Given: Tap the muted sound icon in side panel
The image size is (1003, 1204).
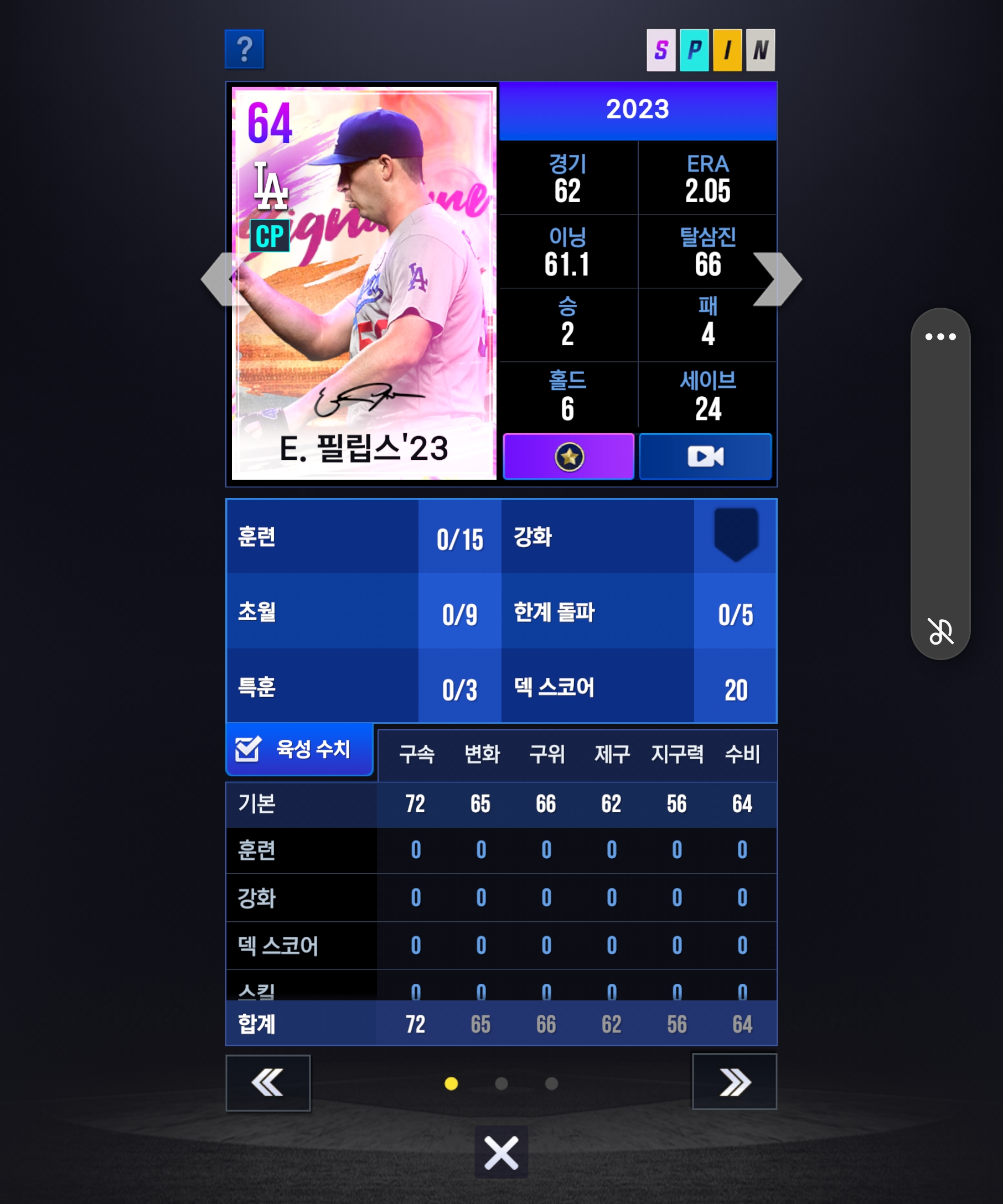Looking at the screenshot, I should click(940, 631).
